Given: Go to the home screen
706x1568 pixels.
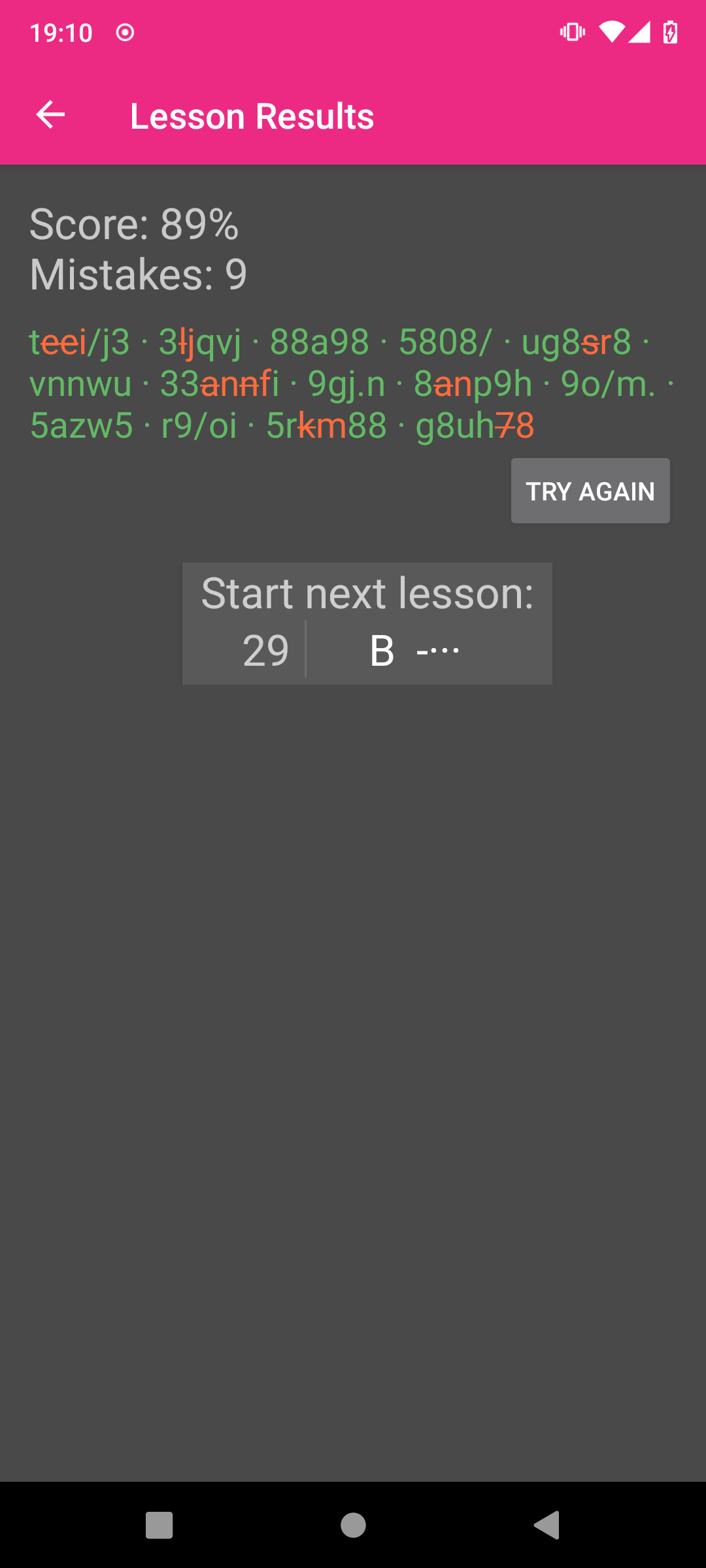Looking at the screenshot, I should point(353,1526).
